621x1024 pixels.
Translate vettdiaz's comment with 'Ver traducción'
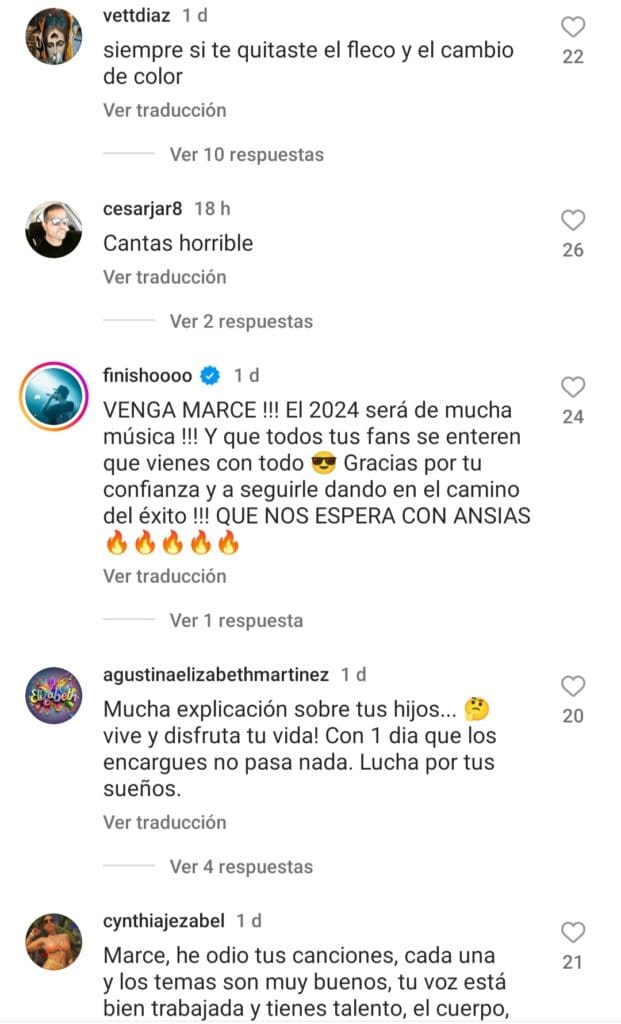pyautogui.click(x=165, y=110)
